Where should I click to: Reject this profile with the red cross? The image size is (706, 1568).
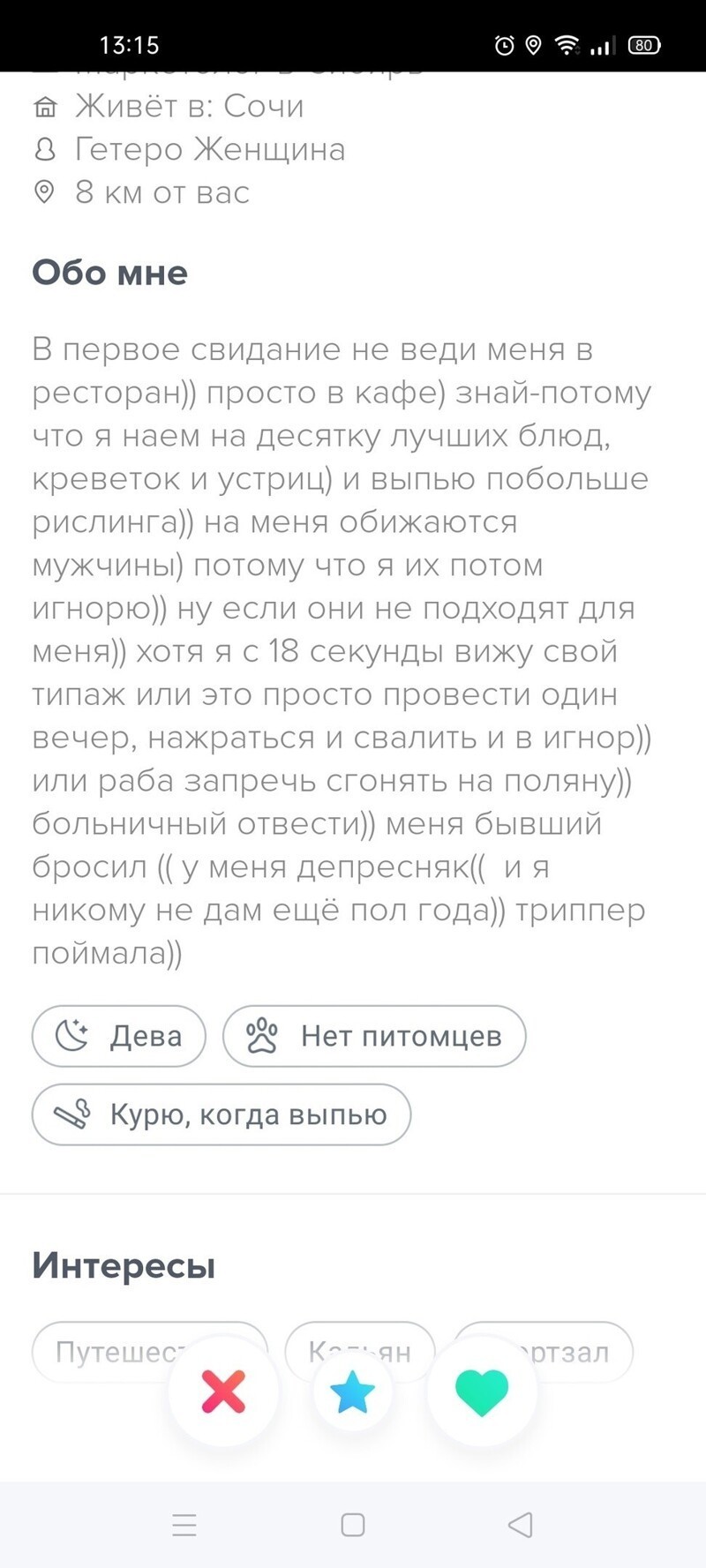click(223, 1392)
